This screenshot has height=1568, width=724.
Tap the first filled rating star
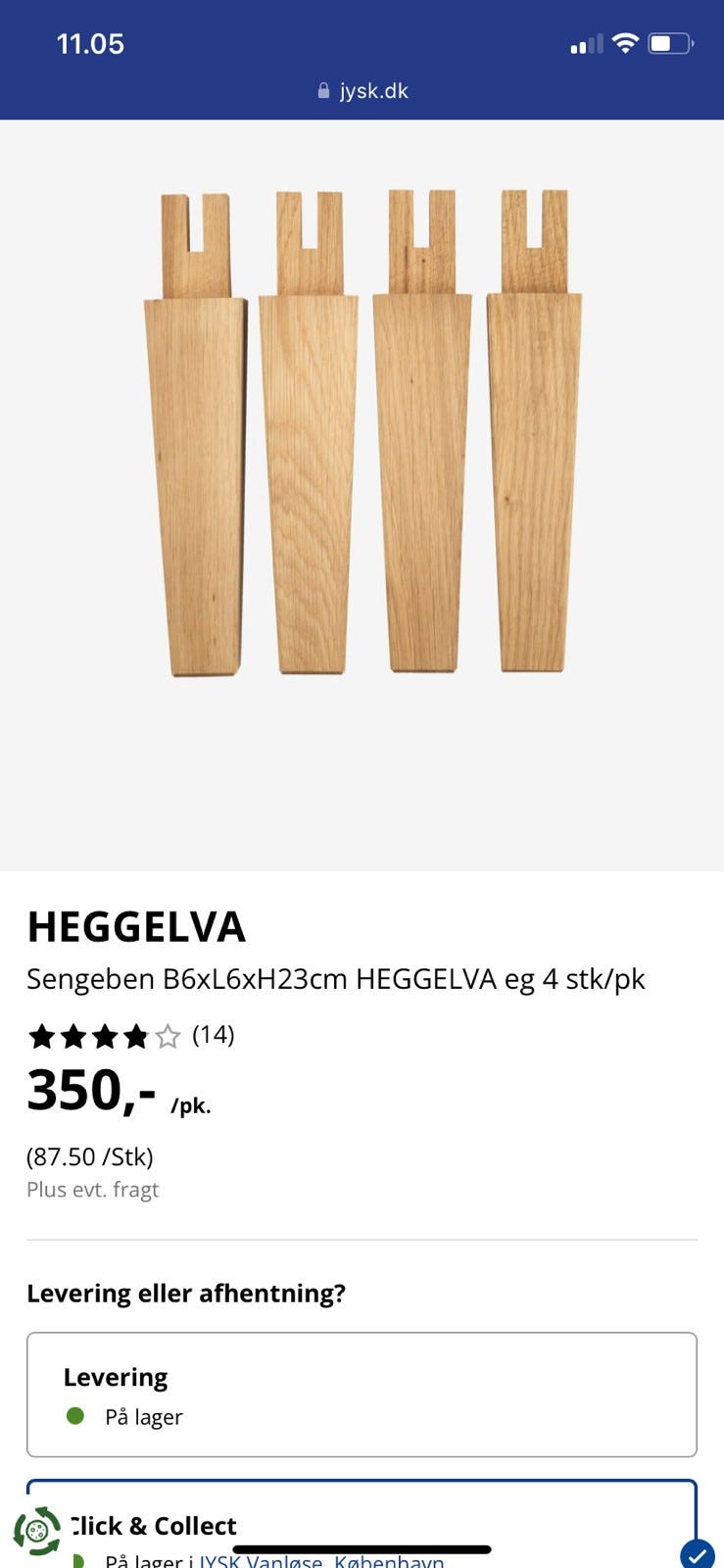[44, 1036]
